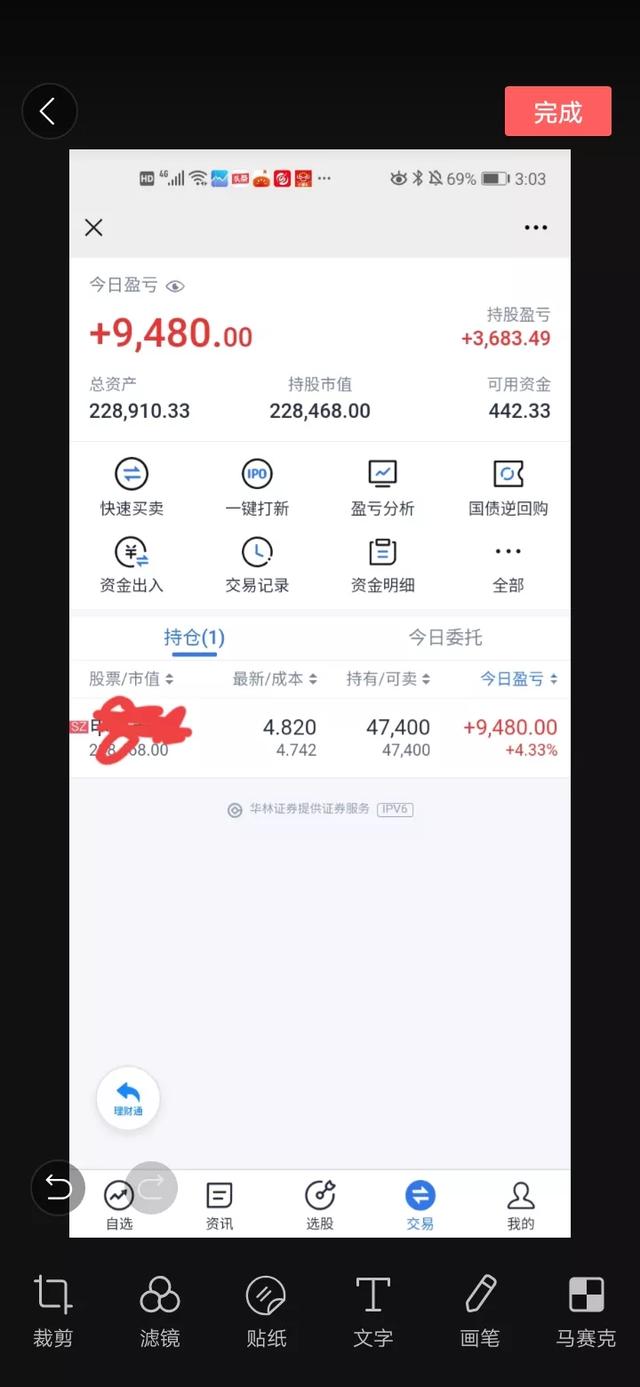Open the 滤镜 filter tool
This screenshot has height=1387, width=640.
pos(159,1311)
